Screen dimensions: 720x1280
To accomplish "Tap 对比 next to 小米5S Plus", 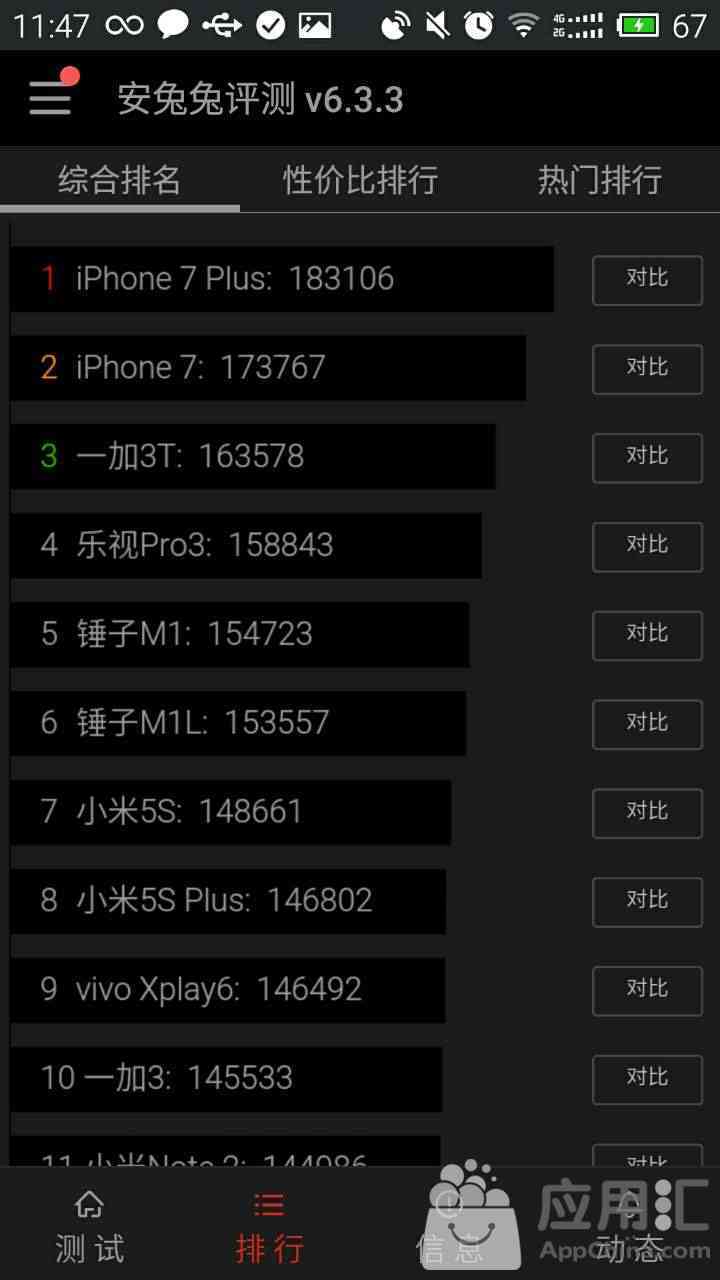I will pyautogui.click(x=647, y=902).
